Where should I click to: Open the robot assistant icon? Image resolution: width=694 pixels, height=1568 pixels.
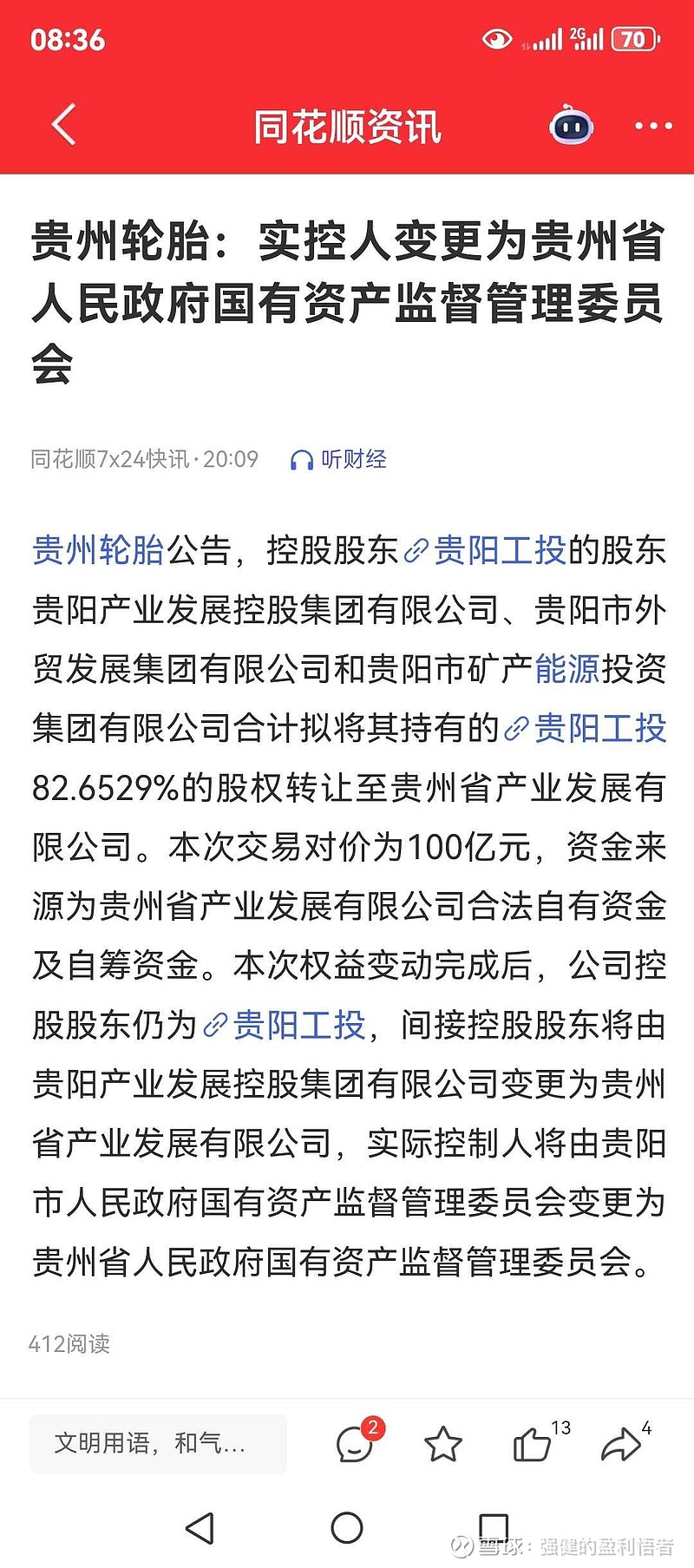(570, 126)
